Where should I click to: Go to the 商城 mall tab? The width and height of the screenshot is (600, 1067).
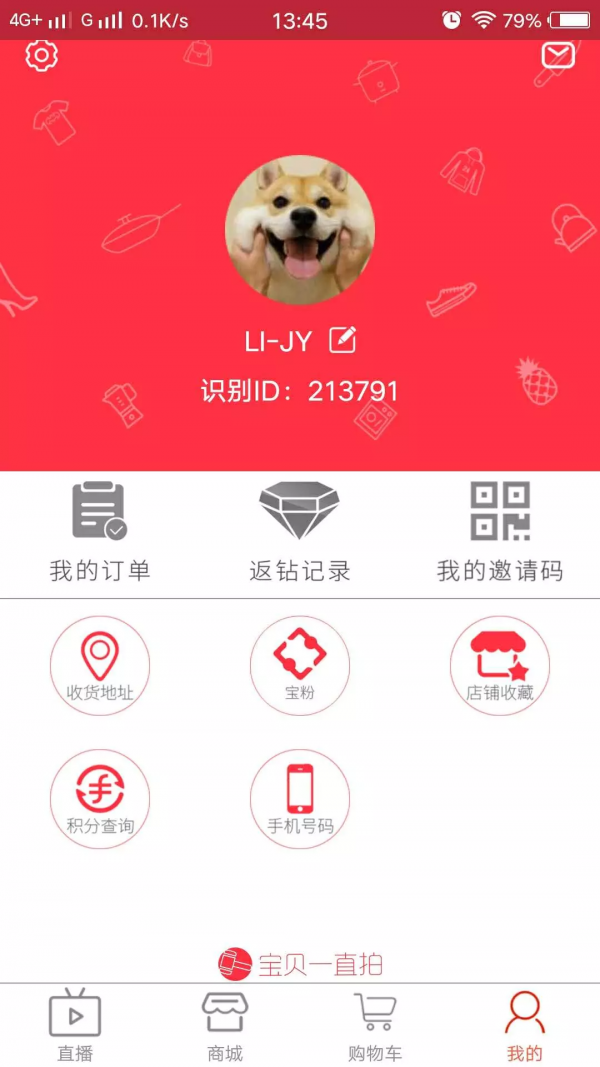[225, 1025]
